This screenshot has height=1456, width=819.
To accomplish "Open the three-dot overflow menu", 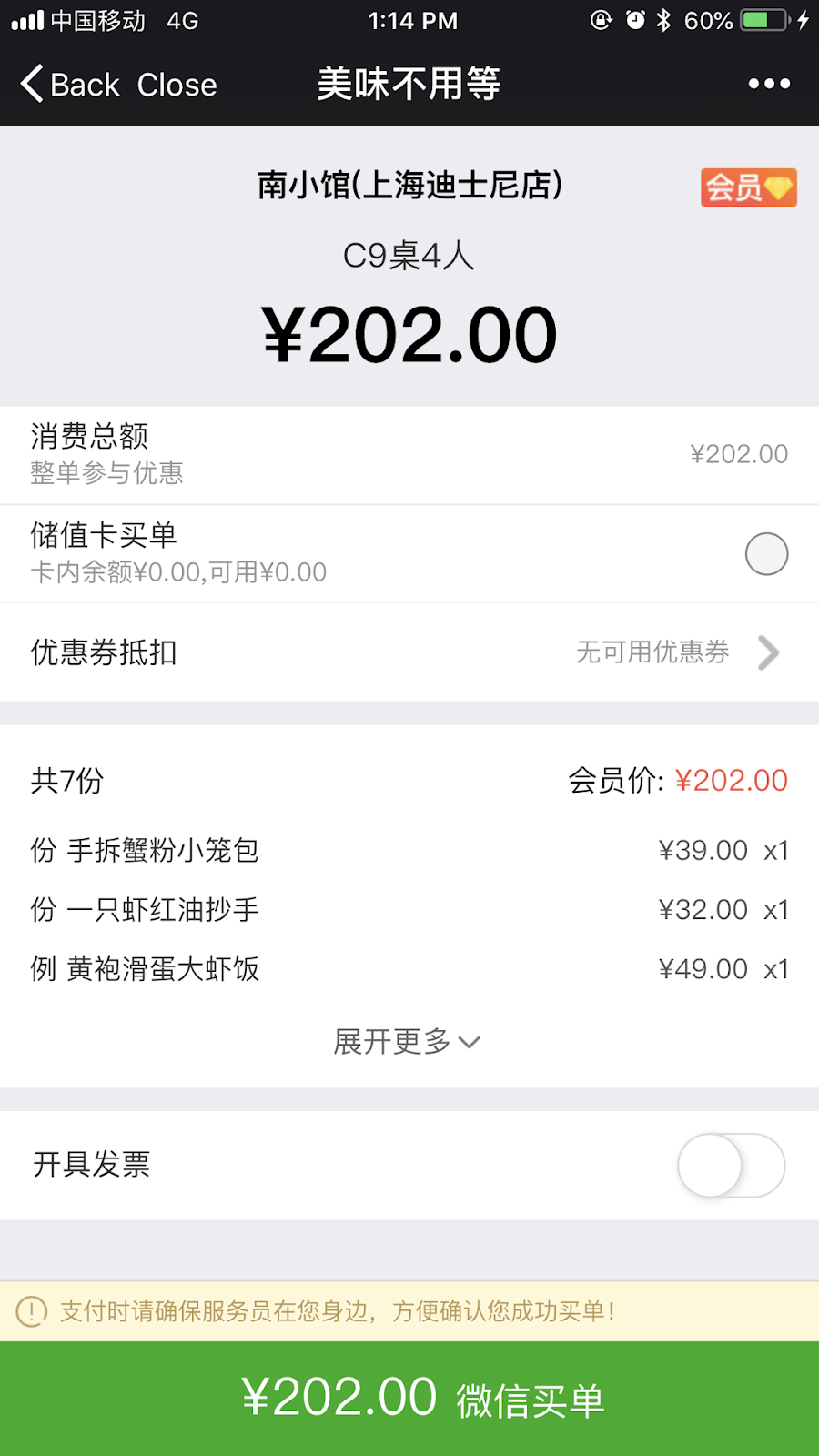I will (x=769, y=84).
